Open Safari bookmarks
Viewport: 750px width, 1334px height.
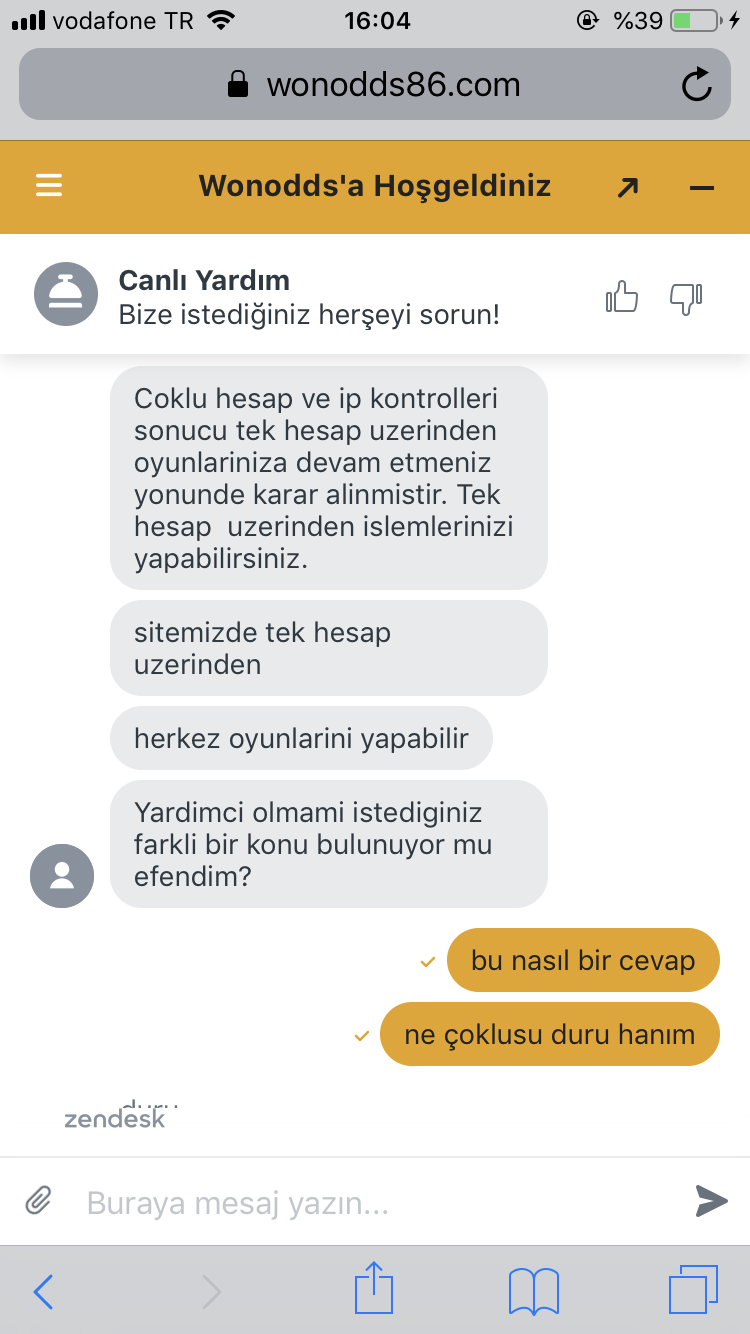click(x=534, y=1291)
